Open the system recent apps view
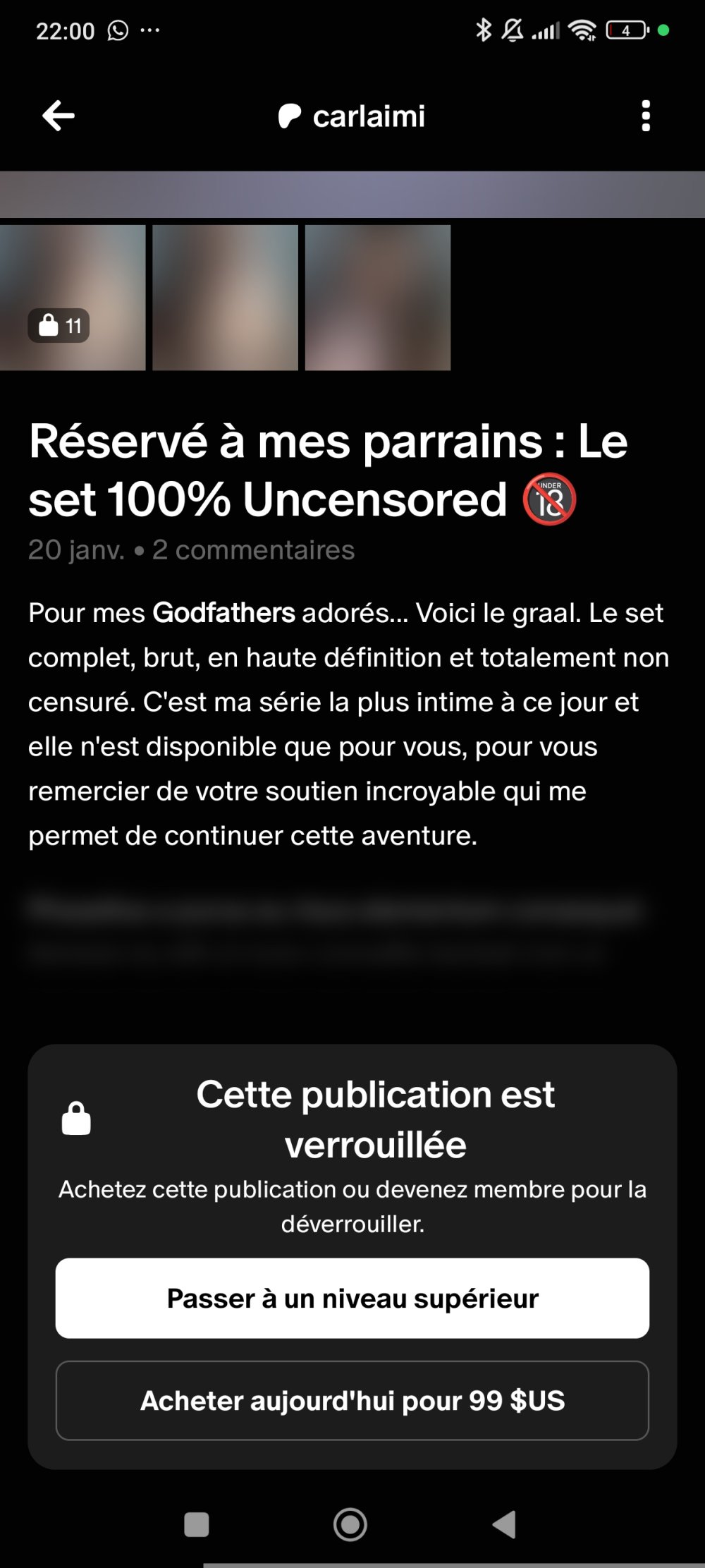The image size is (705, 1568). [x=197, y=1524]
